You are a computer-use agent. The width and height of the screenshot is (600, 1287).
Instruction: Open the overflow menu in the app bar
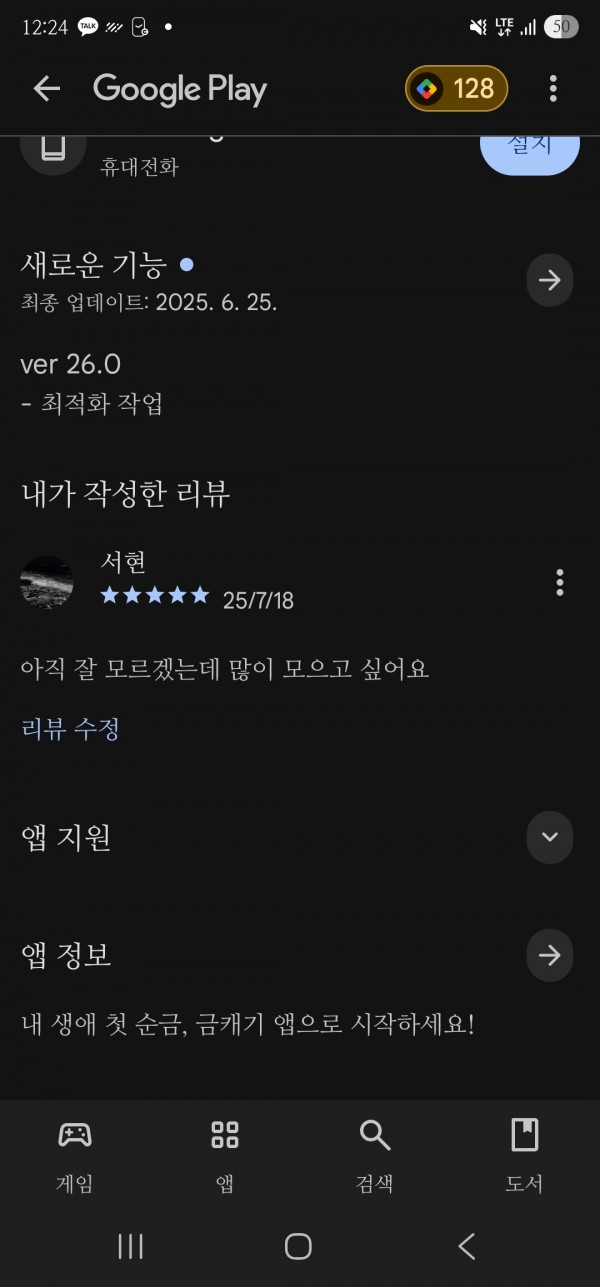(553, 89)
